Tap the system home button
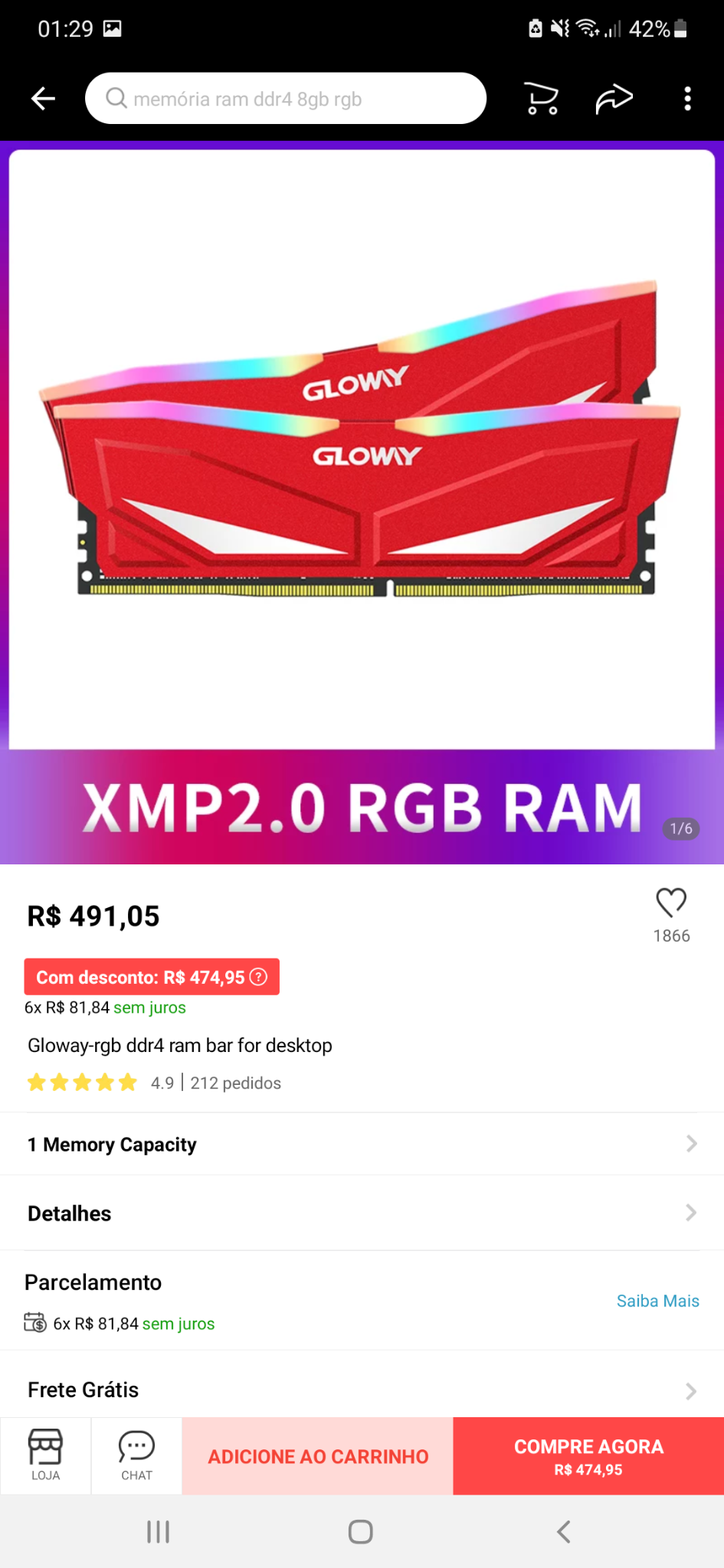This screenshot has height=1568, width=724. (x=360, y=1532)
